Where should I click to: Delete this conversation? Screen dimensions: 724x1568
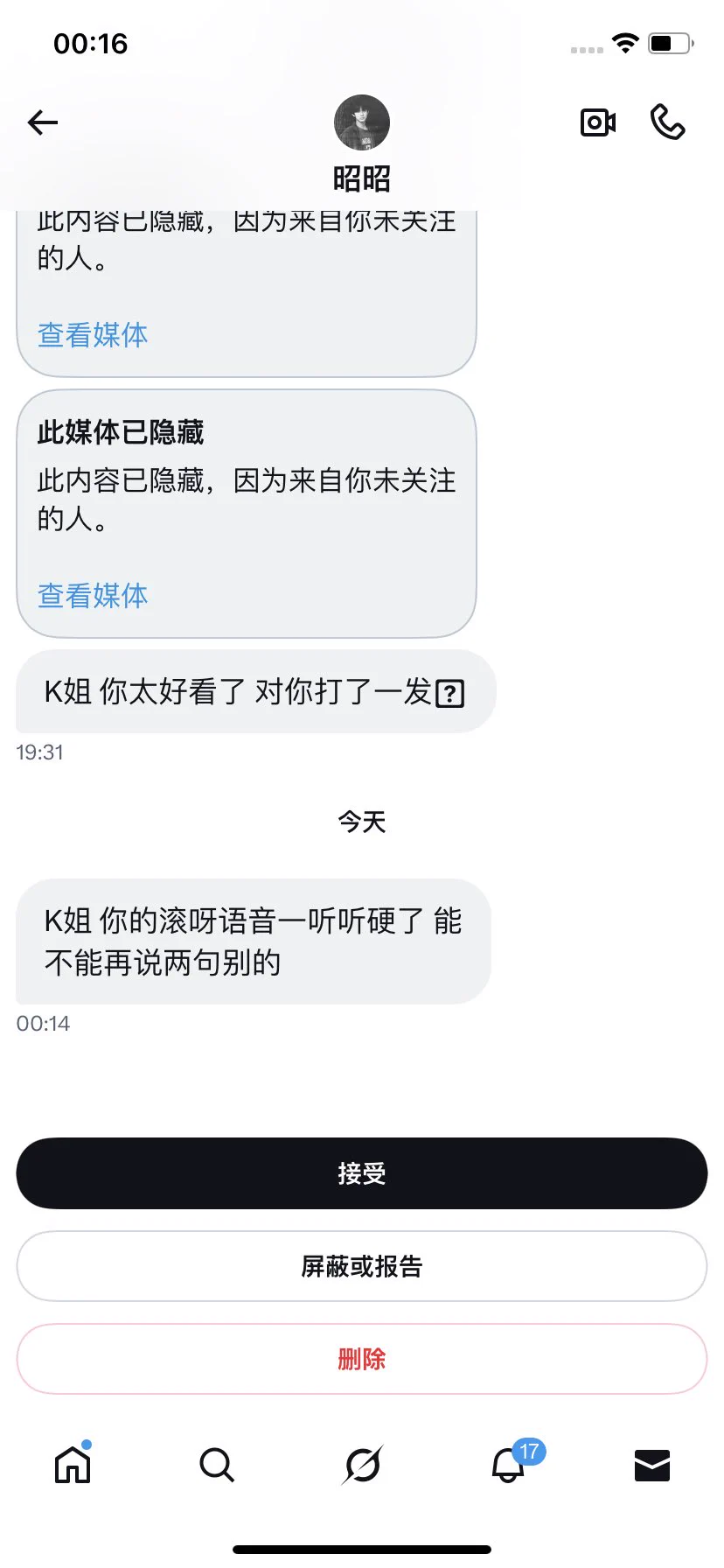coord(361,1359)
